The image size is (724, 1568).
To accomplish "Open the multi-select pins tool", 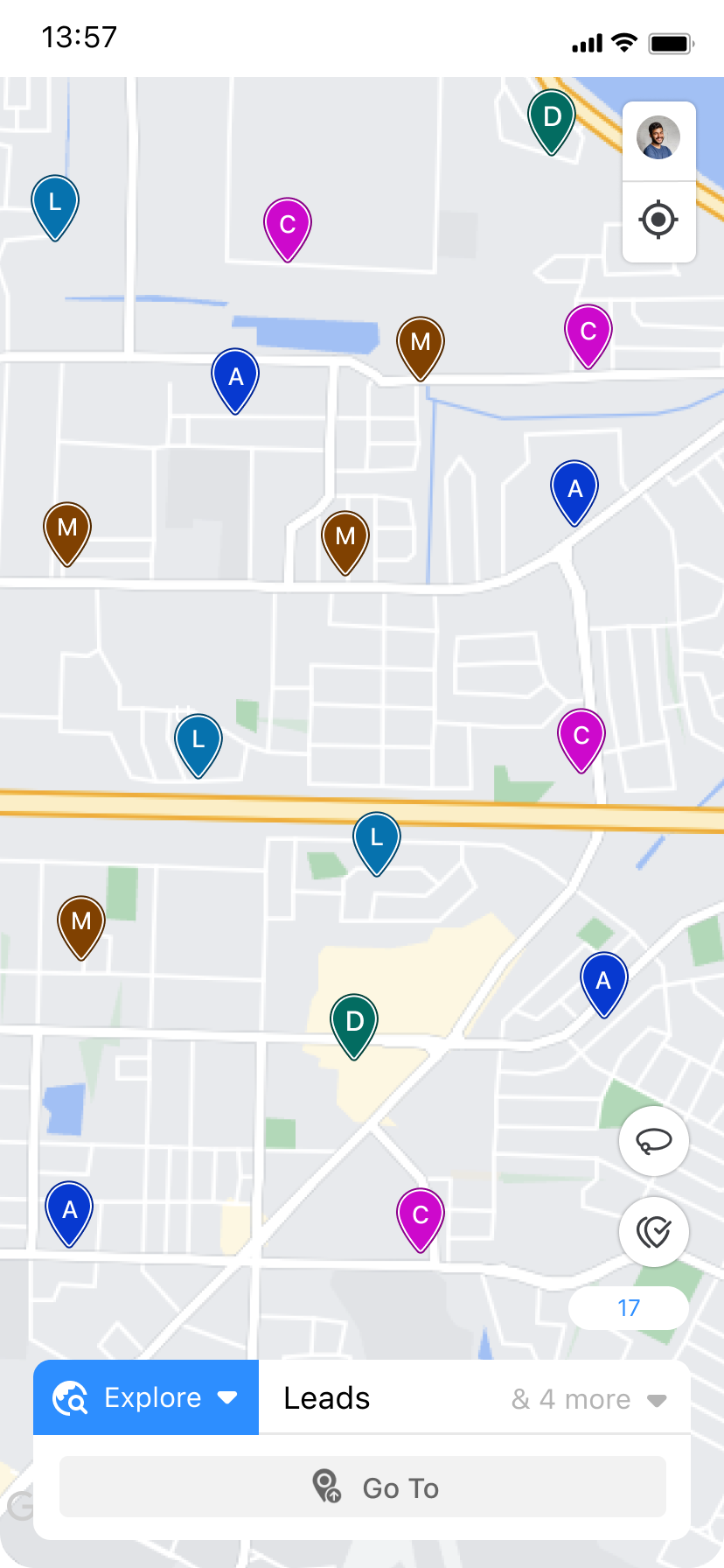I will pos(654,1231).
